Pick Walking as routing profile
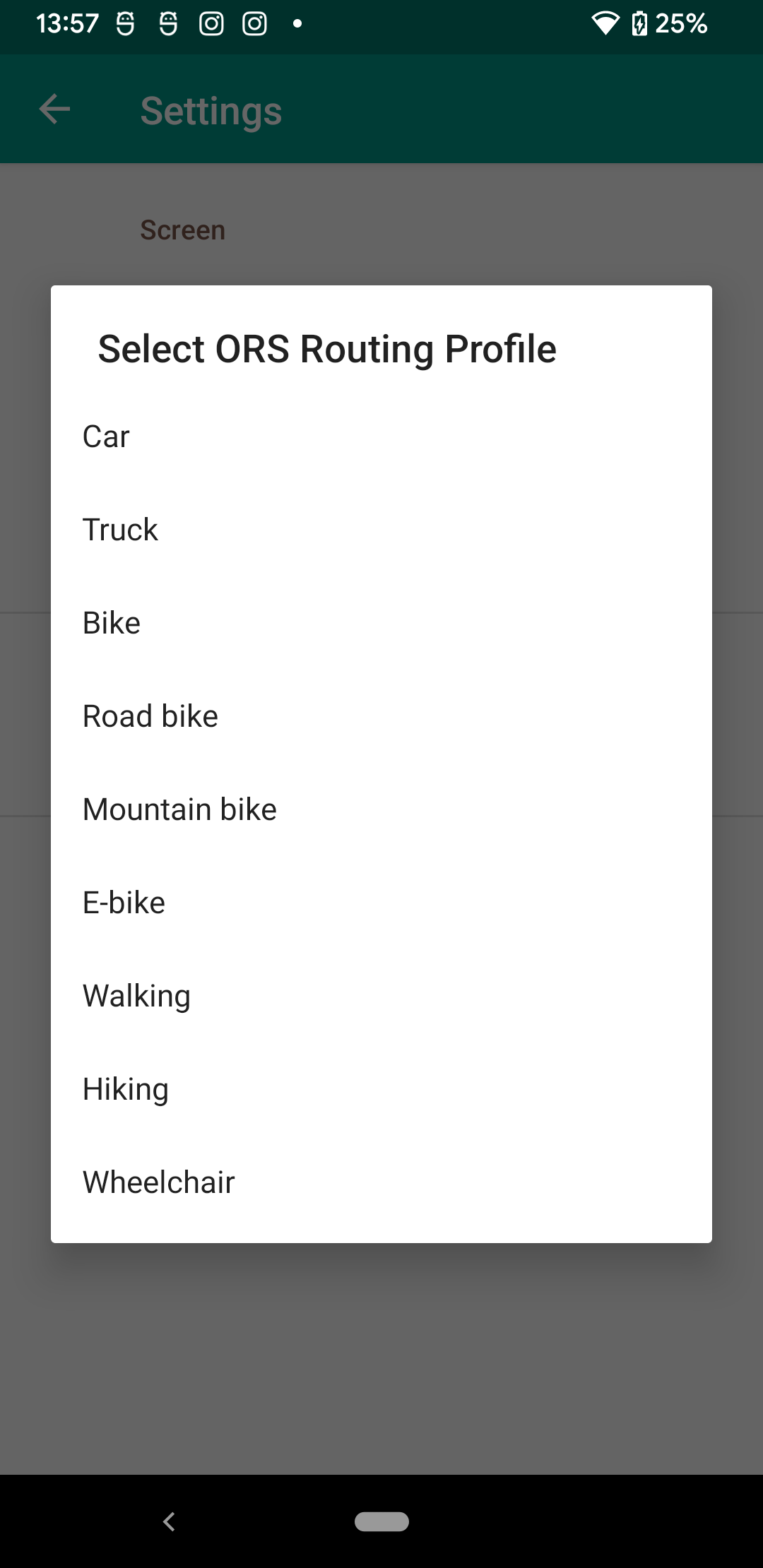 coord(381,996)
